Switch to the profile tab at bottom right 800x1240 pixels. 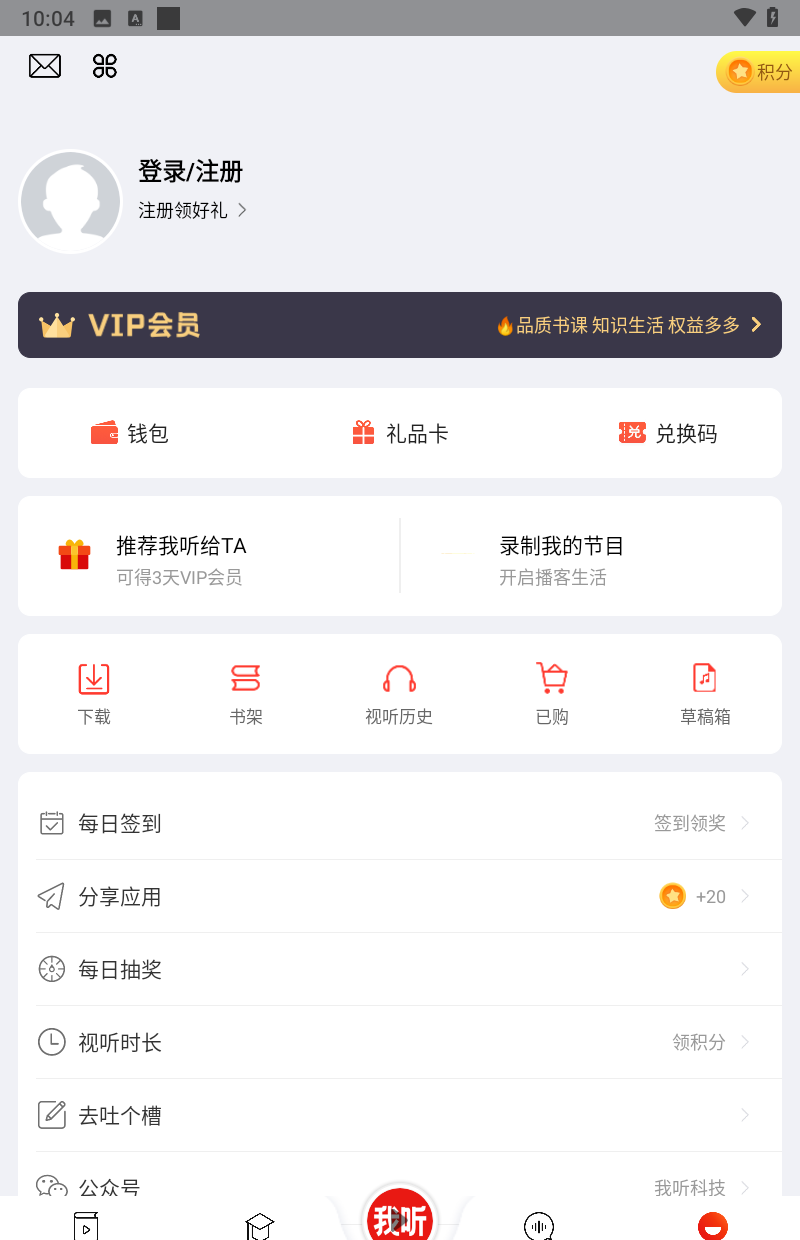713,1225
